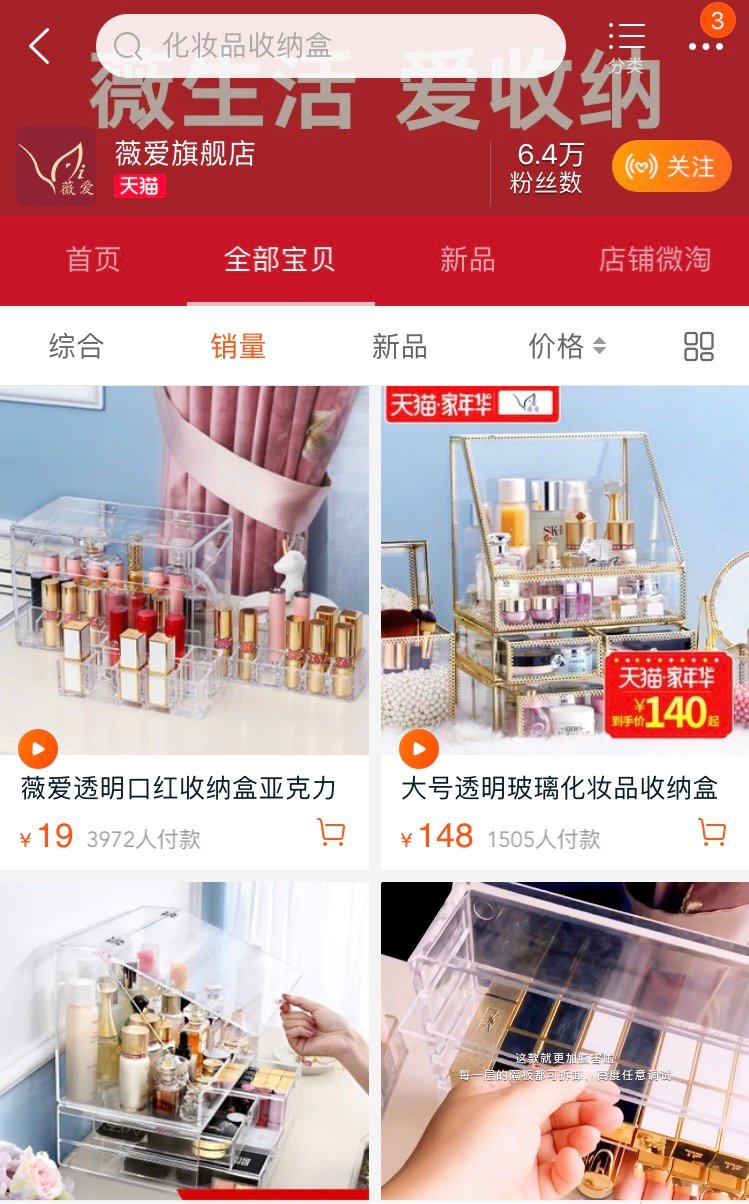Select the 全部宝贝 tab

(x=279, y=260)
